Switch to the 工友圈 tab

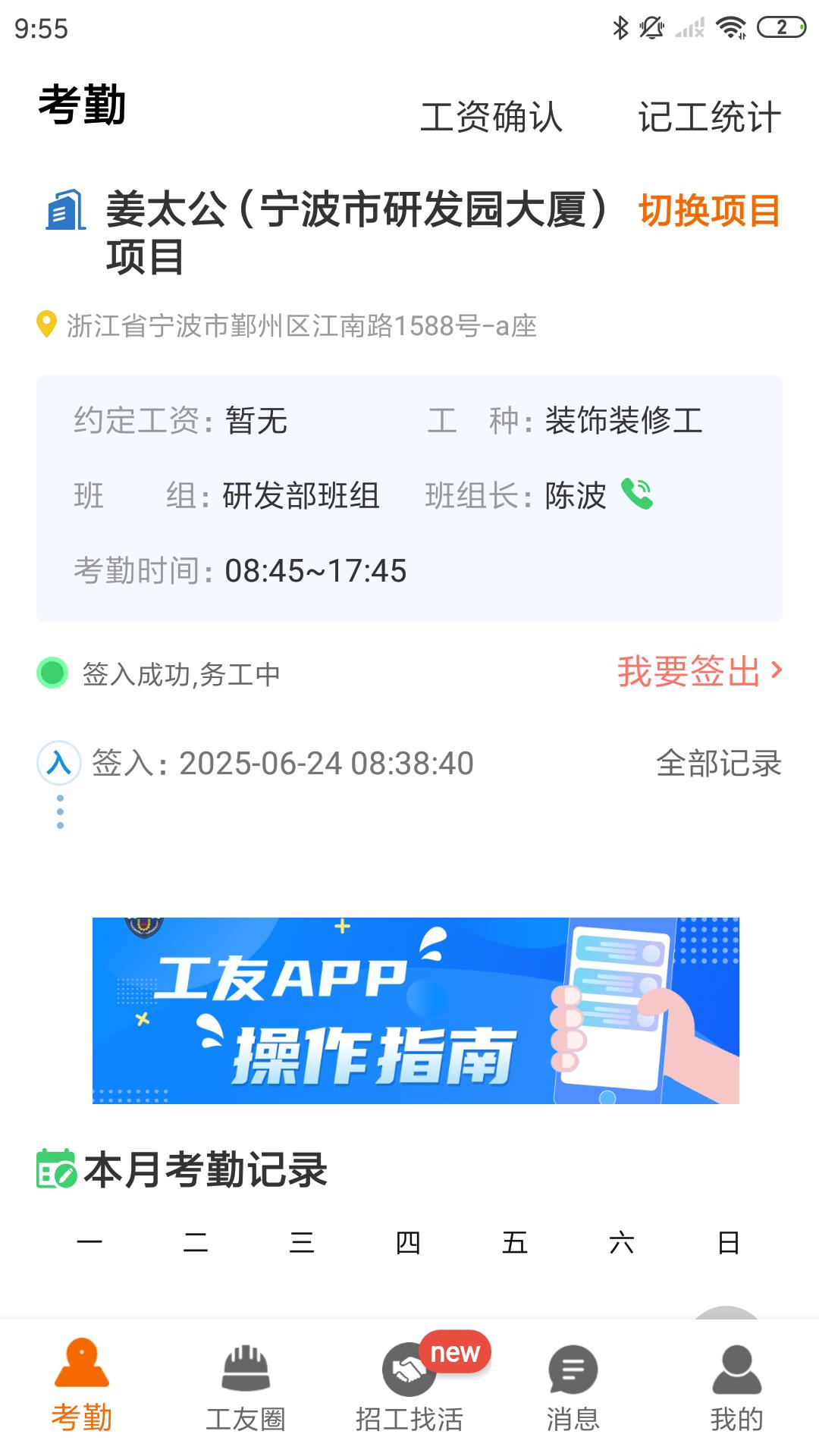tap(246, 1386)
